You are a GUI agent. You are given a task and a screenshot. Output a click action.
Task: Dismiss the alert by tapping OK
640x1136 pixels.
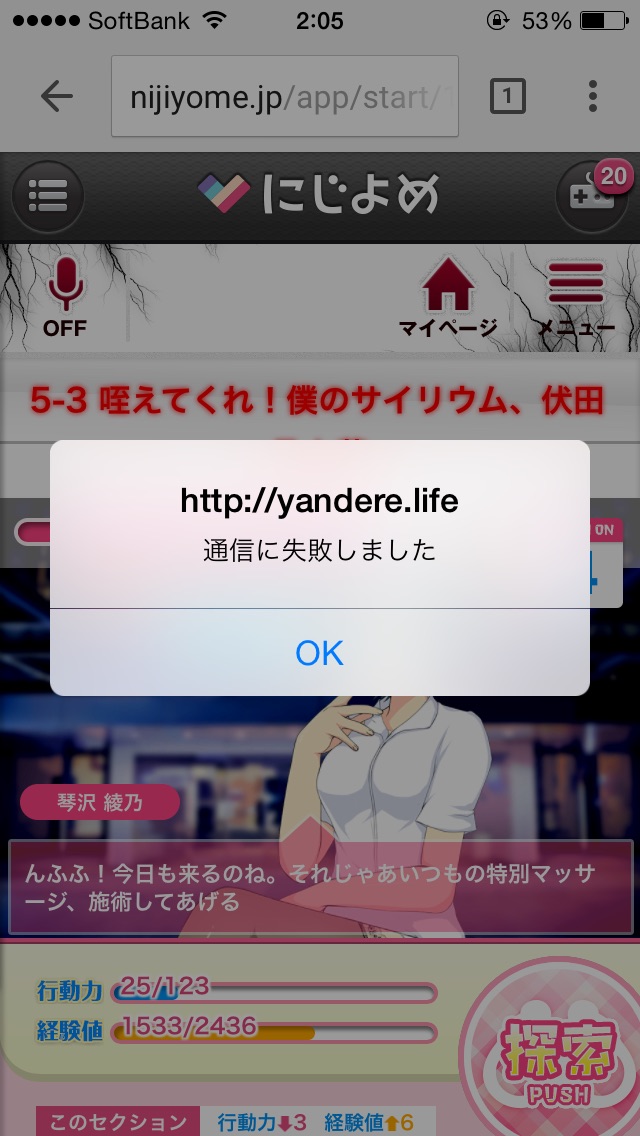coord(320,653)
